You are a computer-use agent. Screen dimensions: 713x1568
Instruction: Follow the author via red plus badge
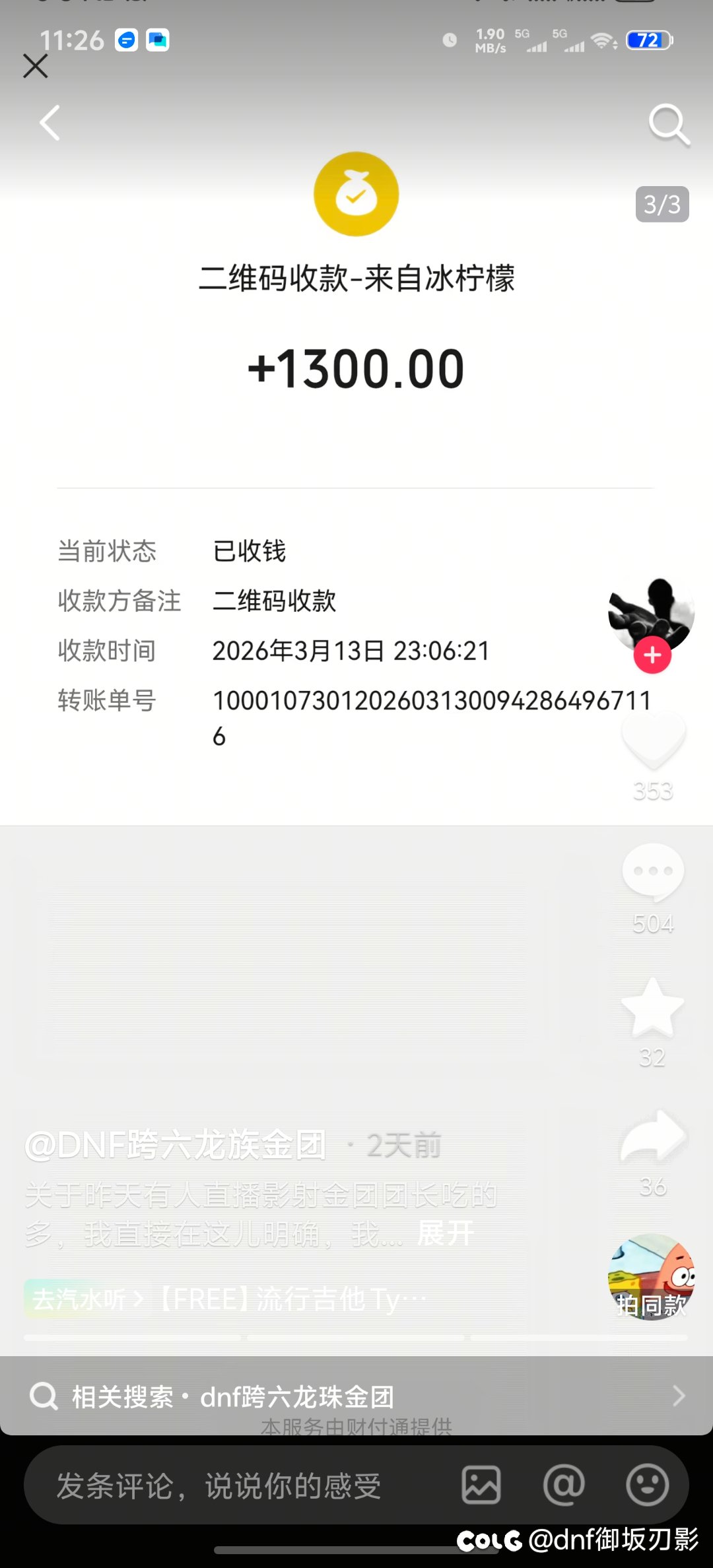point(652,655)
